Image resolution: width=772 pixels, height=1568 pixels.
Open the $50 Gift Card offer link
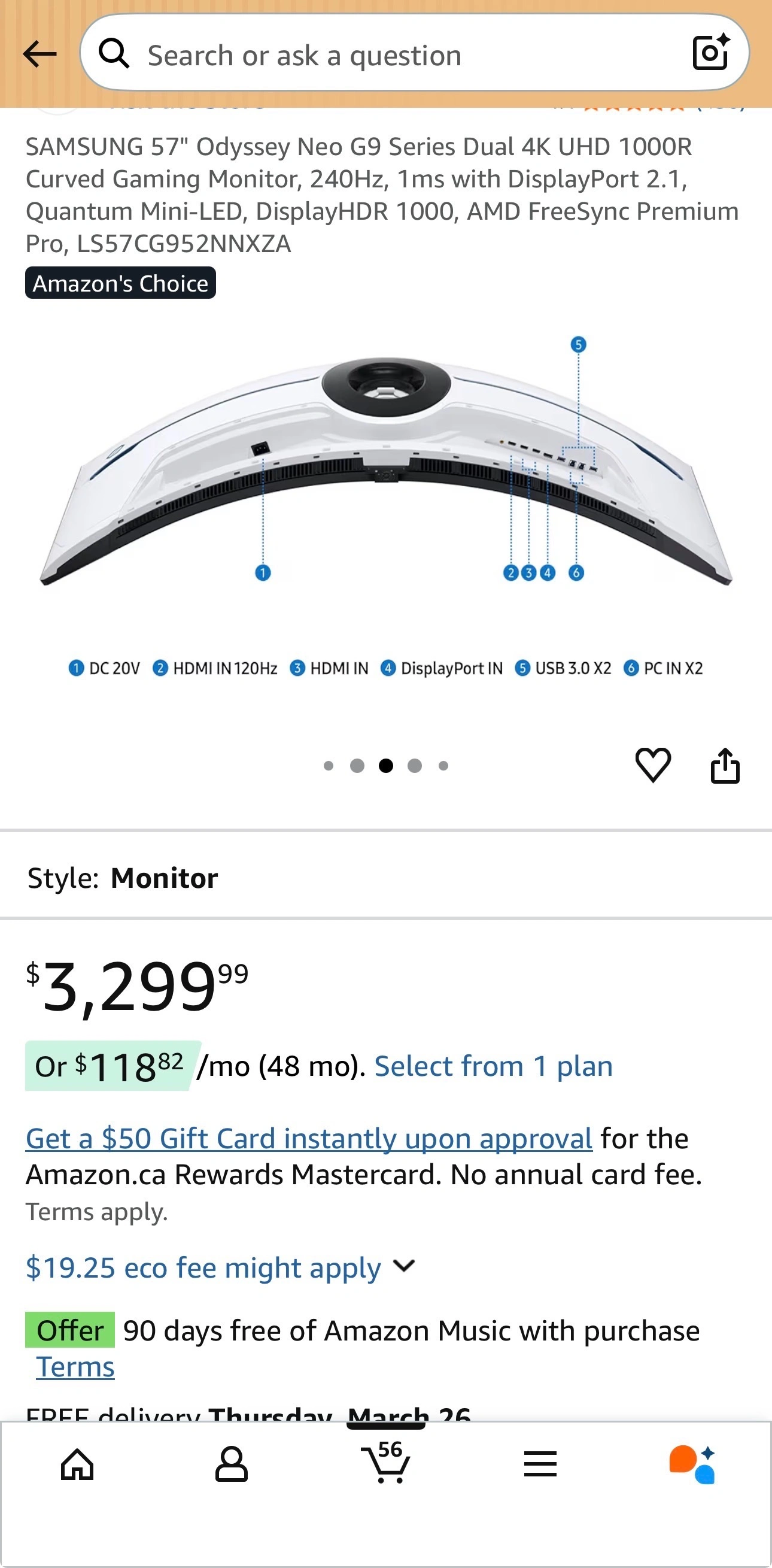pyautogui.click(x=308, y=1138)
